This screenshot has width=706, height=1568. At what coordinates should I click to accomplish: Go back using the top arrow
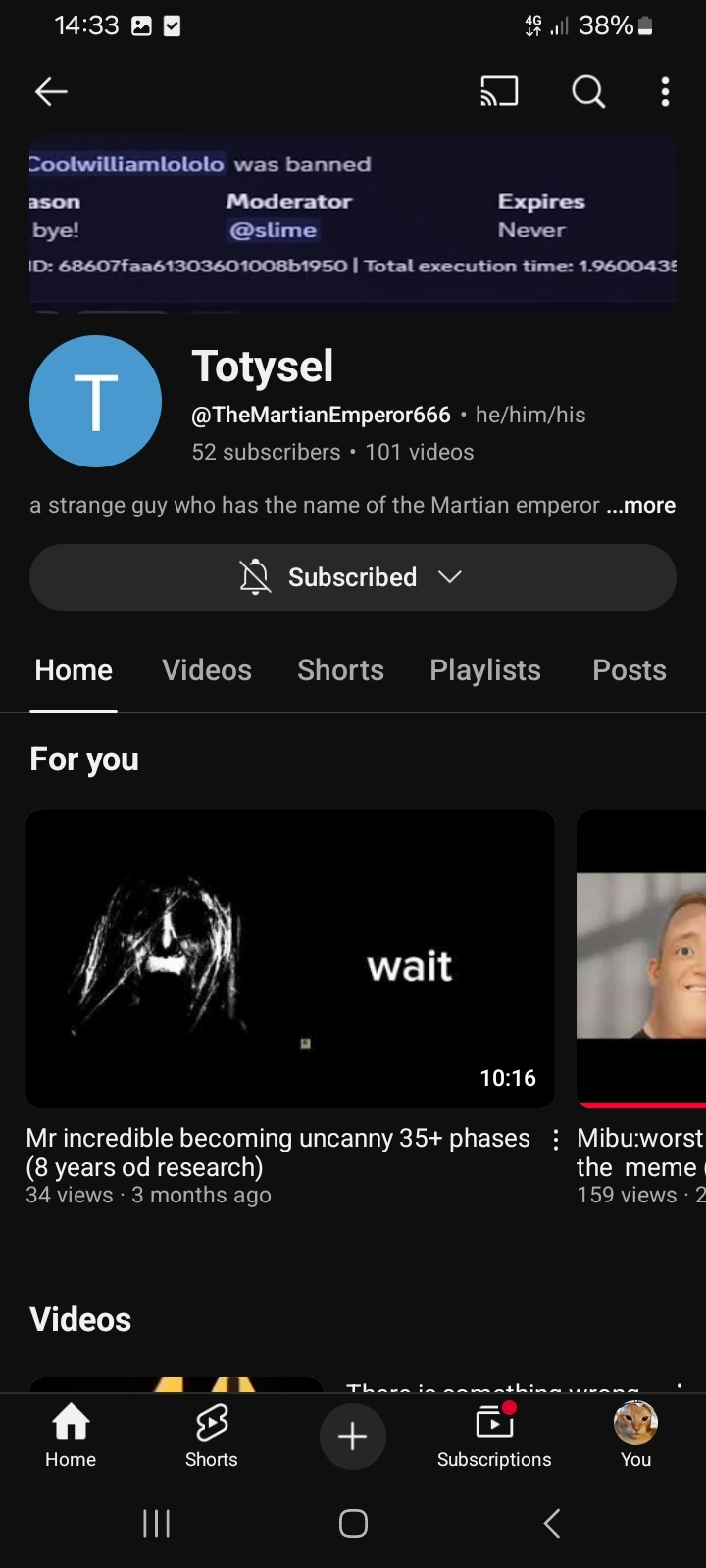point(51,92)
